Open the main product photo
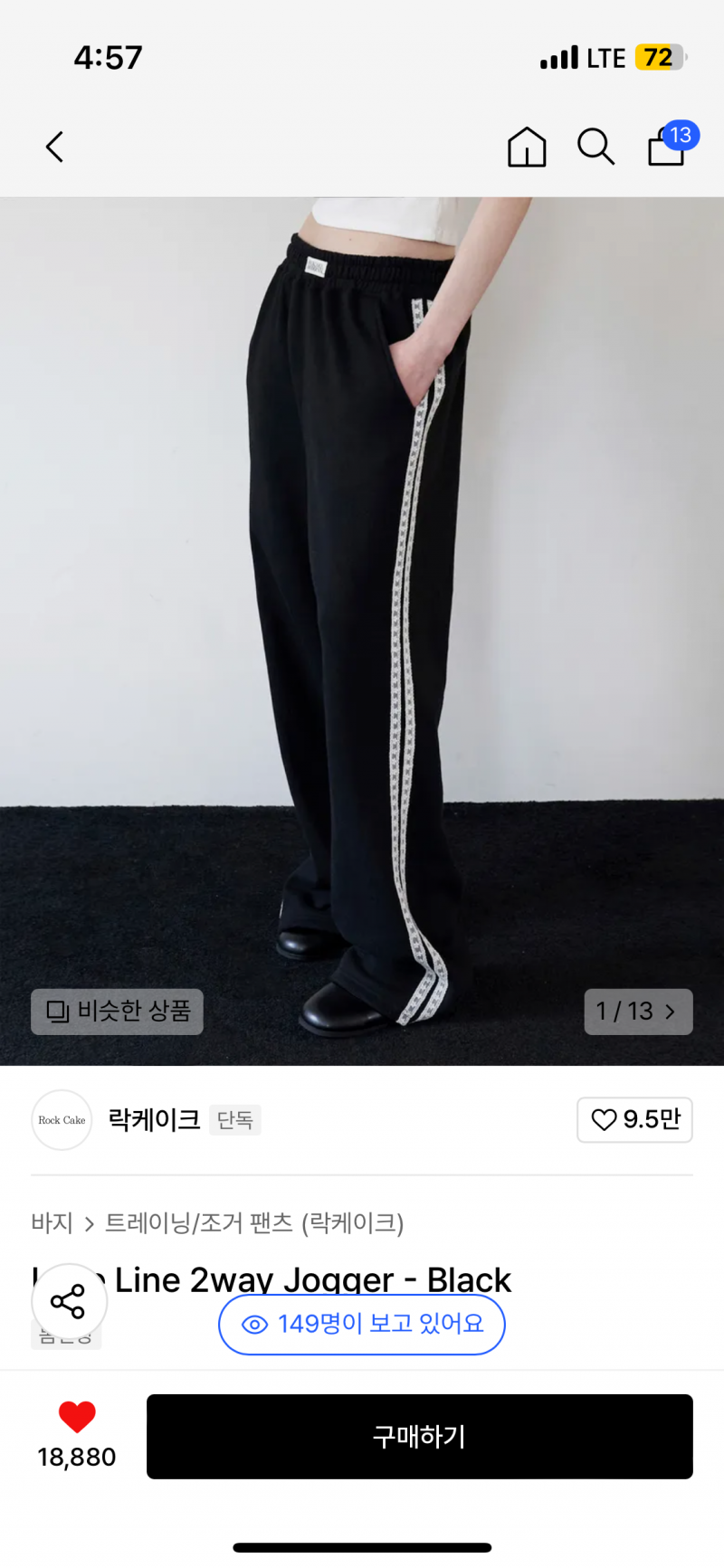724x1568 pixels. [x=362, y=588]
